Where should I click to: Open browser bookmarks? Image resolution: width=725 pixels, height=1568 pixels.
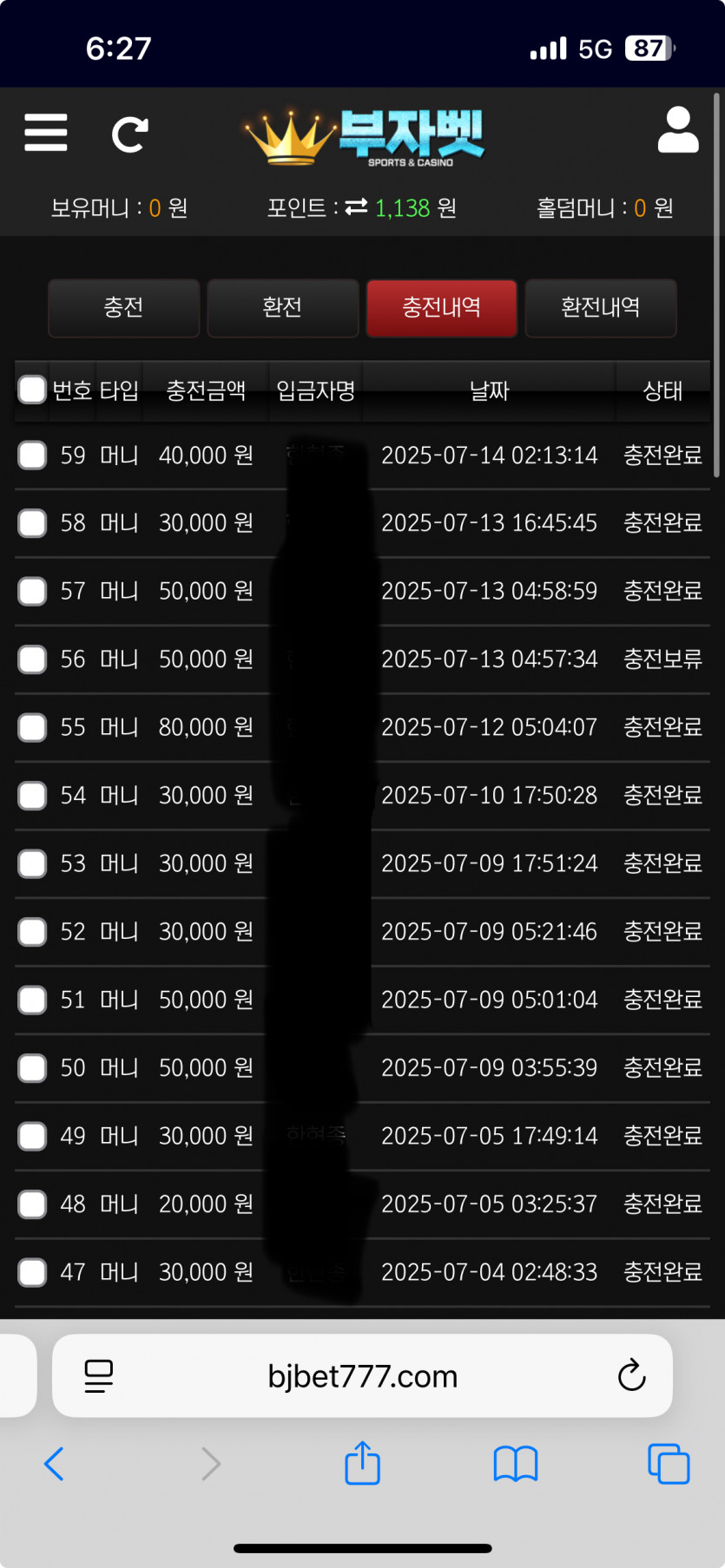(516, 1464)
